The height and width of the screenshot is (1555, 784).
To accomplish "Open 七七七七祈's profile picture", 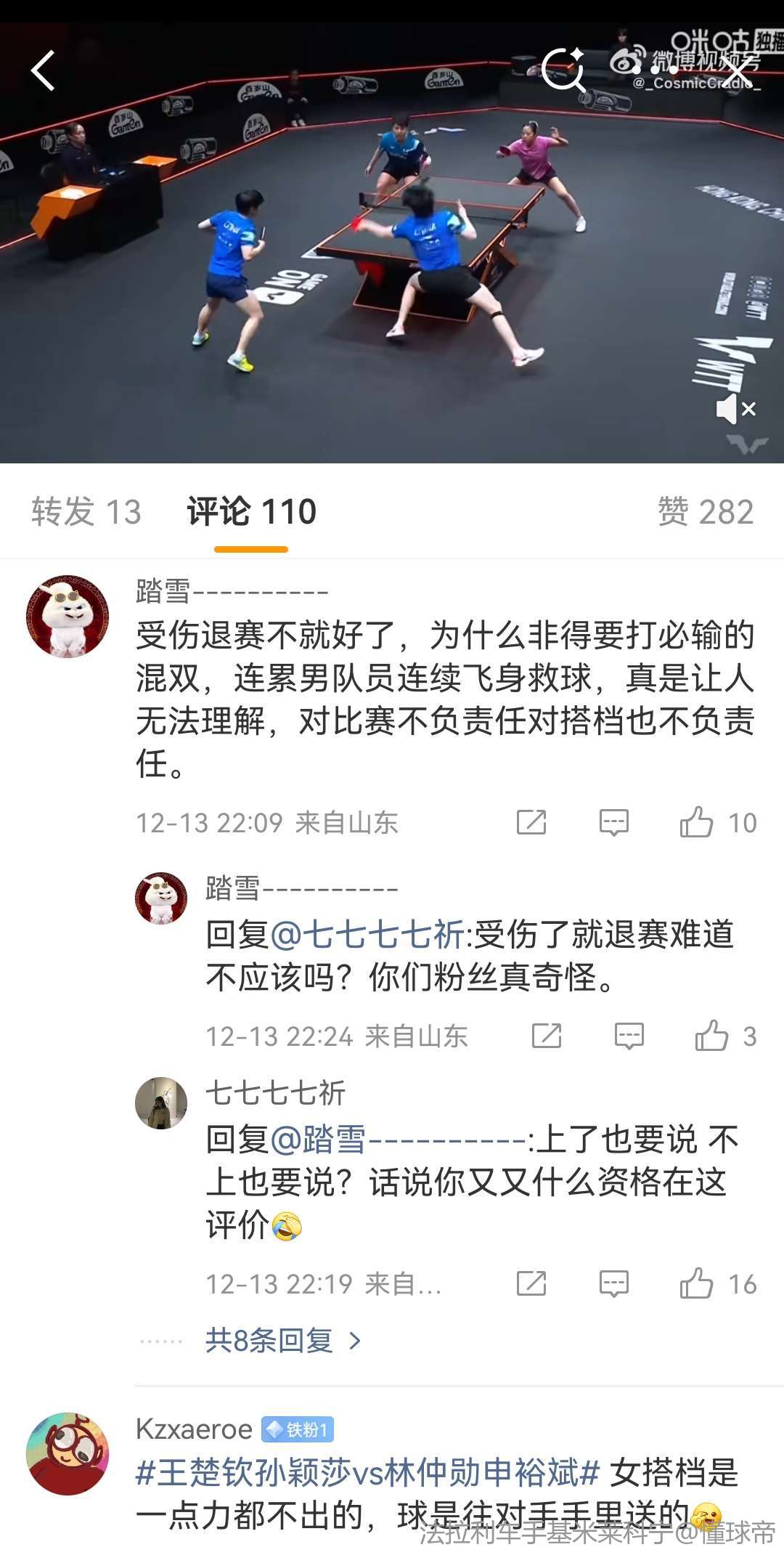I will click(x=161, y=1103).
